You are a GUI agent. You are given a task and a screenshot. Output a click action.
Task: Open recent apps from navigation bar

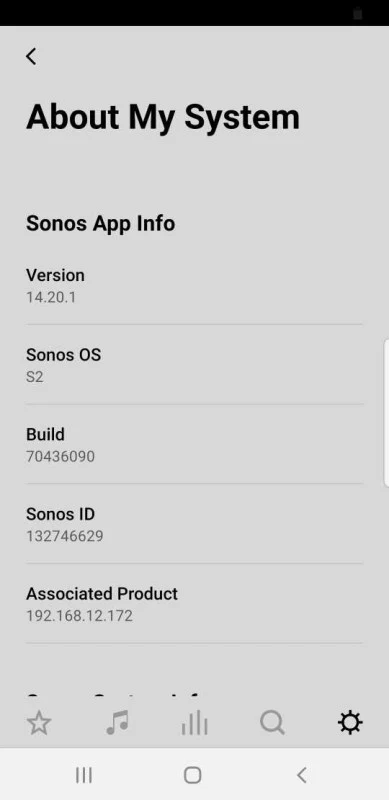pos(84,775)
